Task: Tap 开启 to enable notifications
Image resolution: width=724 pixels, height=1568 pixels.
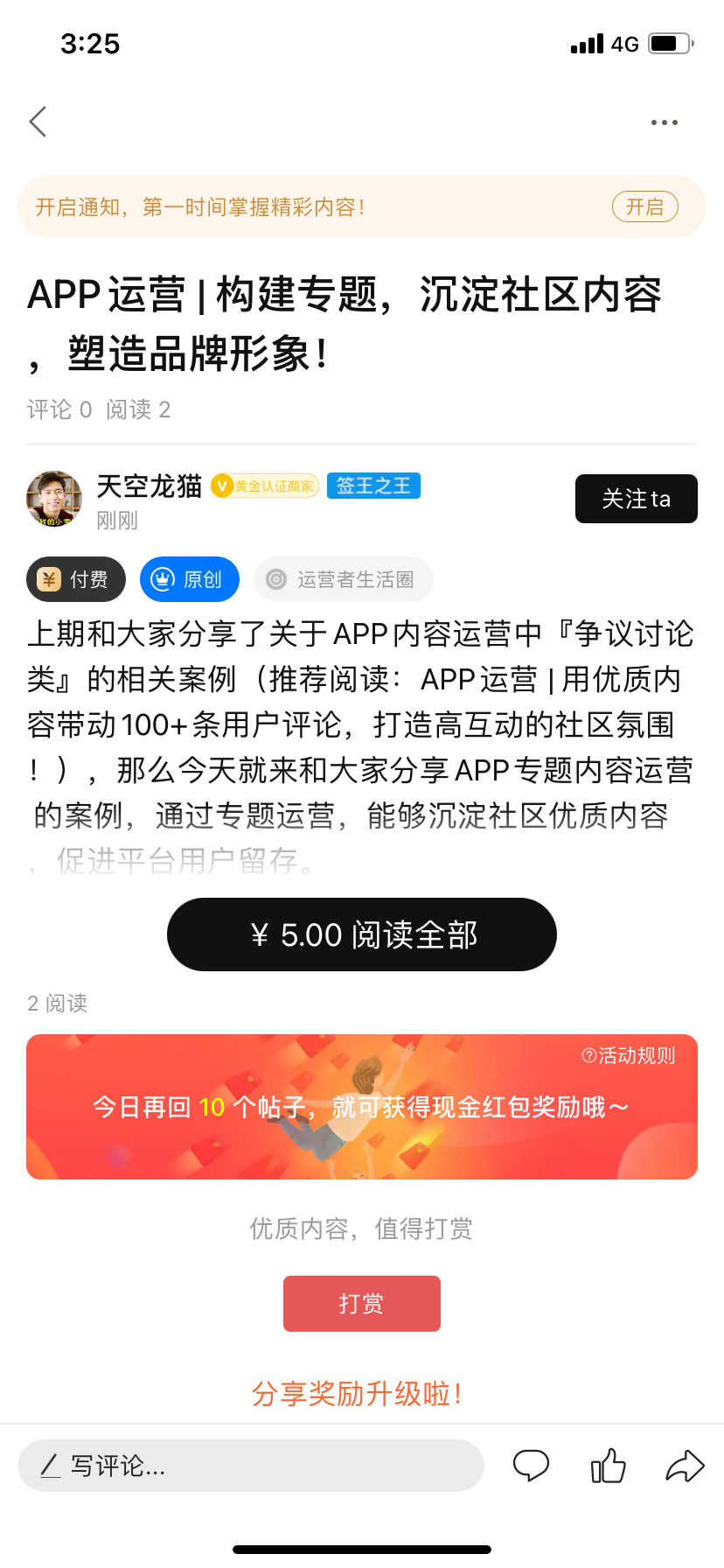Action: tap(644, 206)
